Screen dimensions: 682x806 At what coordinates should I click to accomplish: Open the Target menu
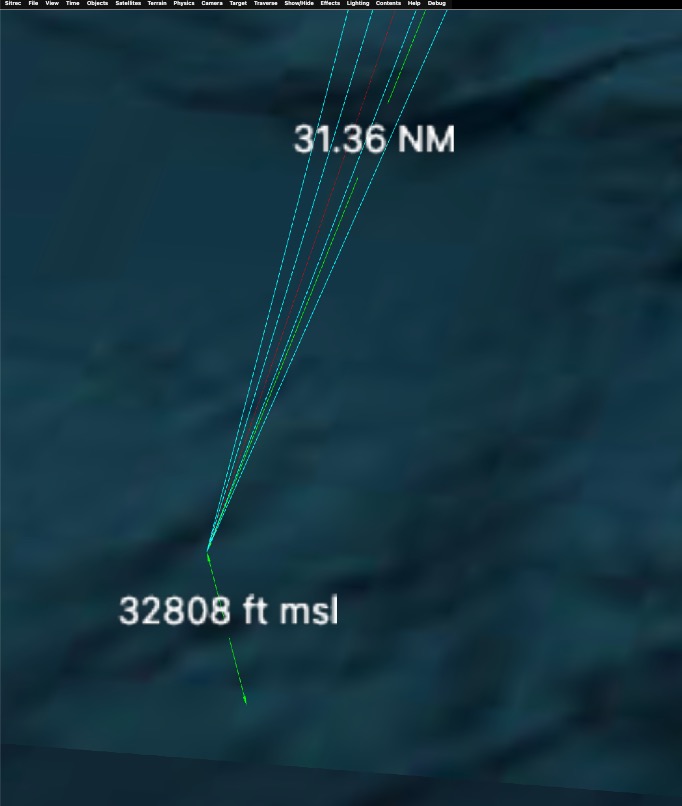238,4
